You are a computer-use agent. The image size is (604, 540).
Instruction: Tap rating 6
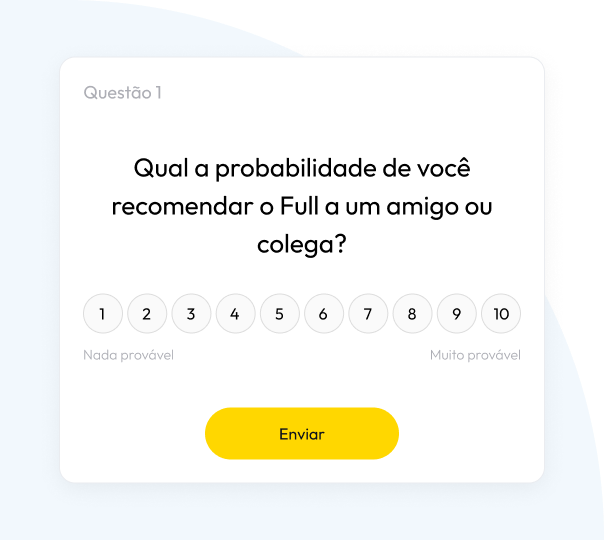[323, 314]
